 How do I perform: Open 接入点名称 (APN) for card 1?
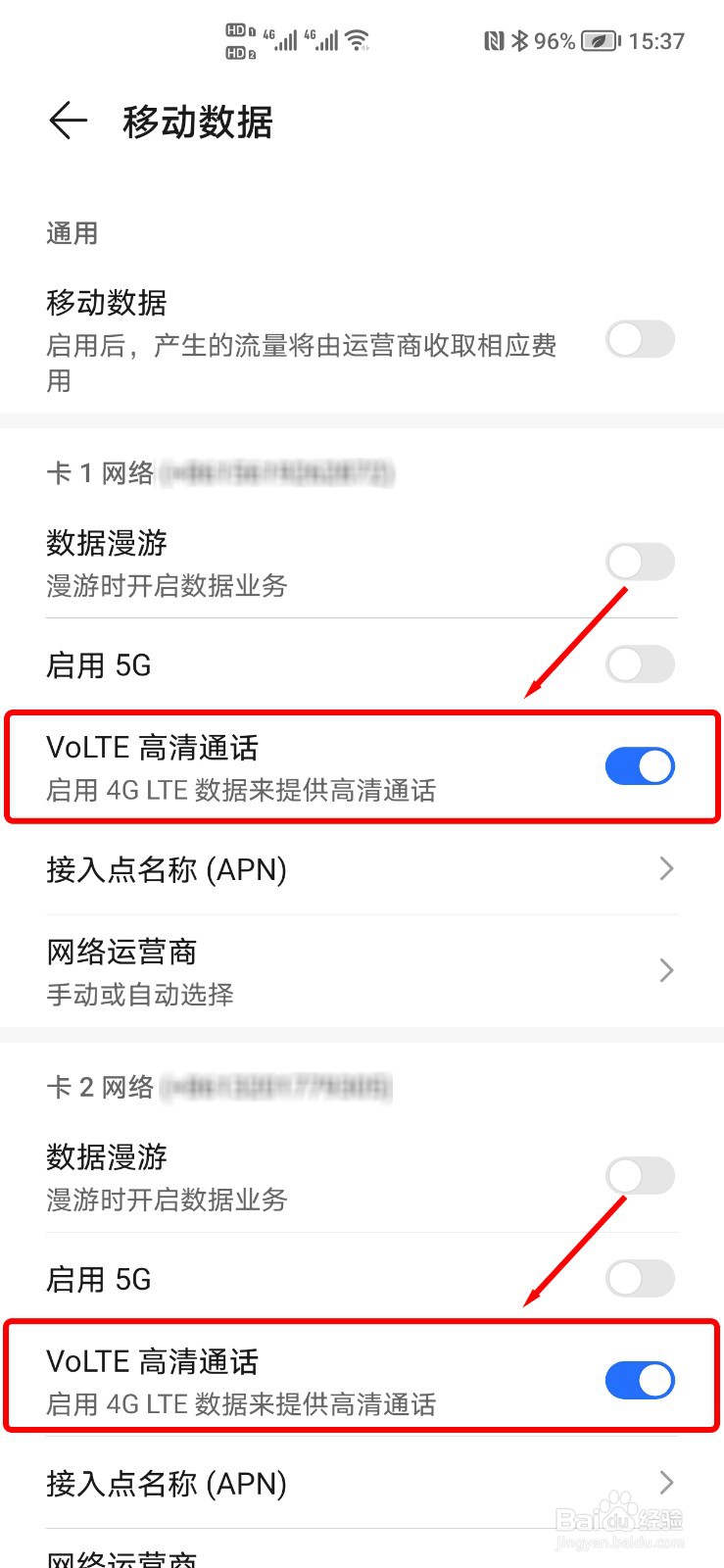pyautogui.click(x=362, y=869)
